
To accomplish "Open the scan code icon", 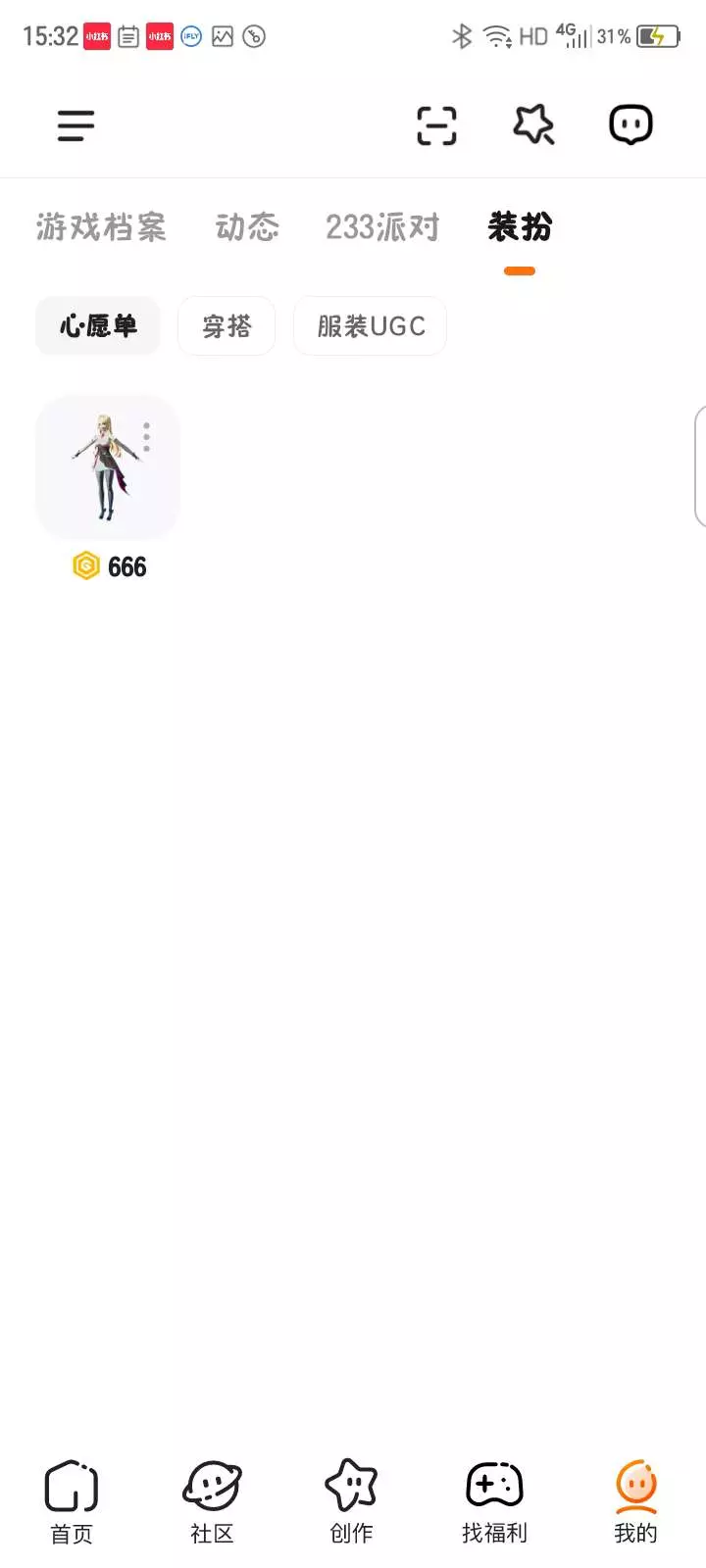I will pos(436,125).
